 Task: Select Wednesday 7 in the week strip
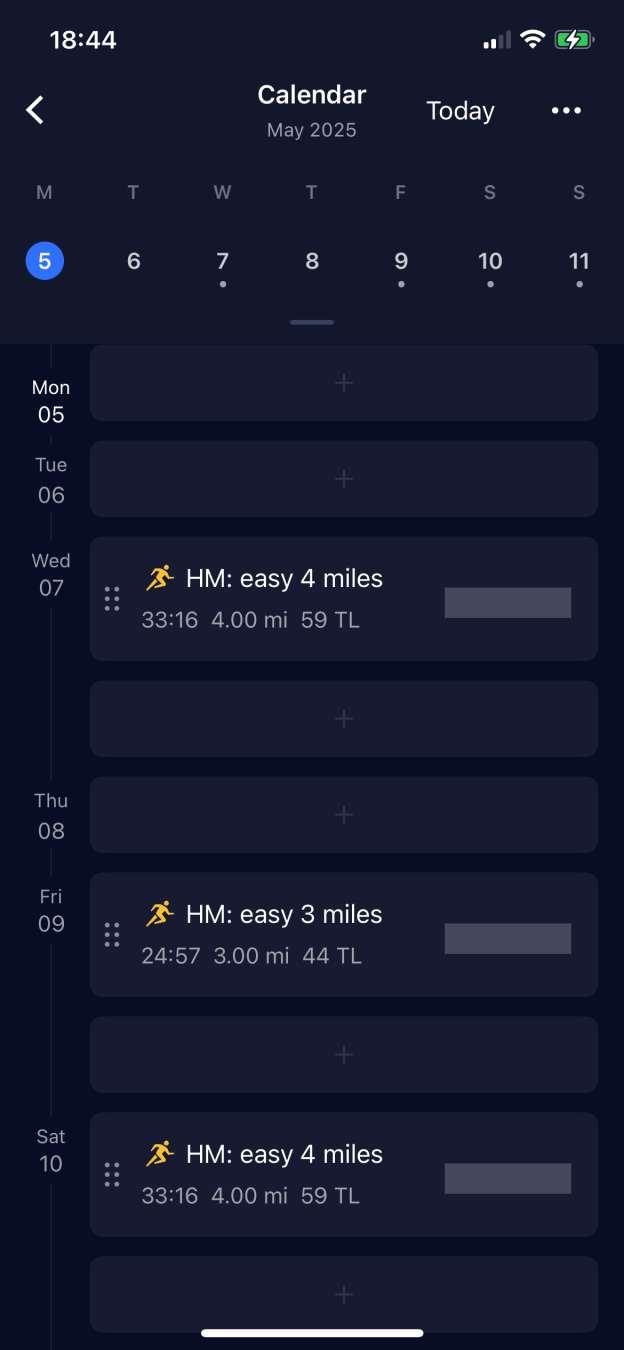(222, 262)
